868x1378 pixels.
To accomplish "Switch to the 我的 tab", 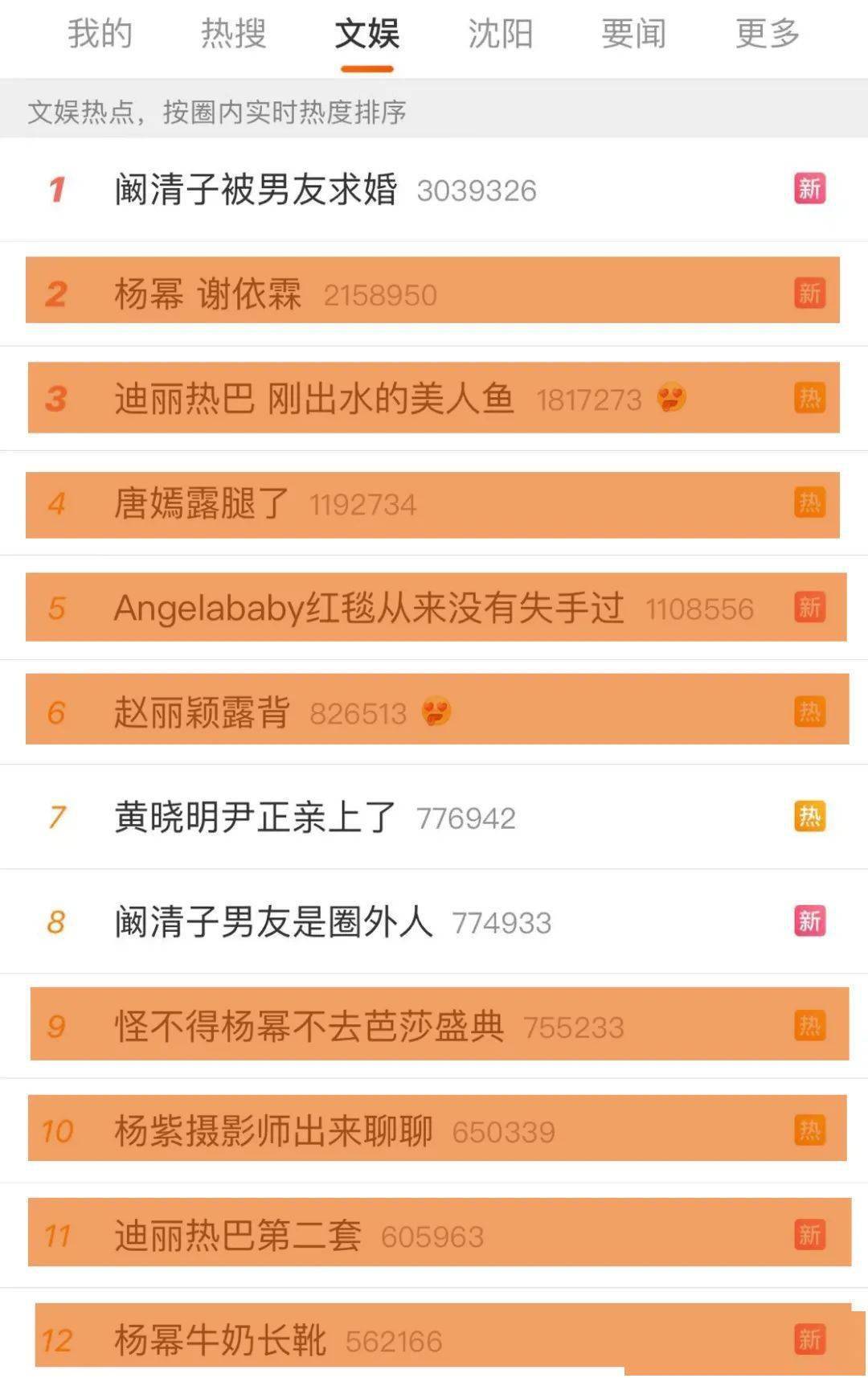I will [x=100, y=35].
